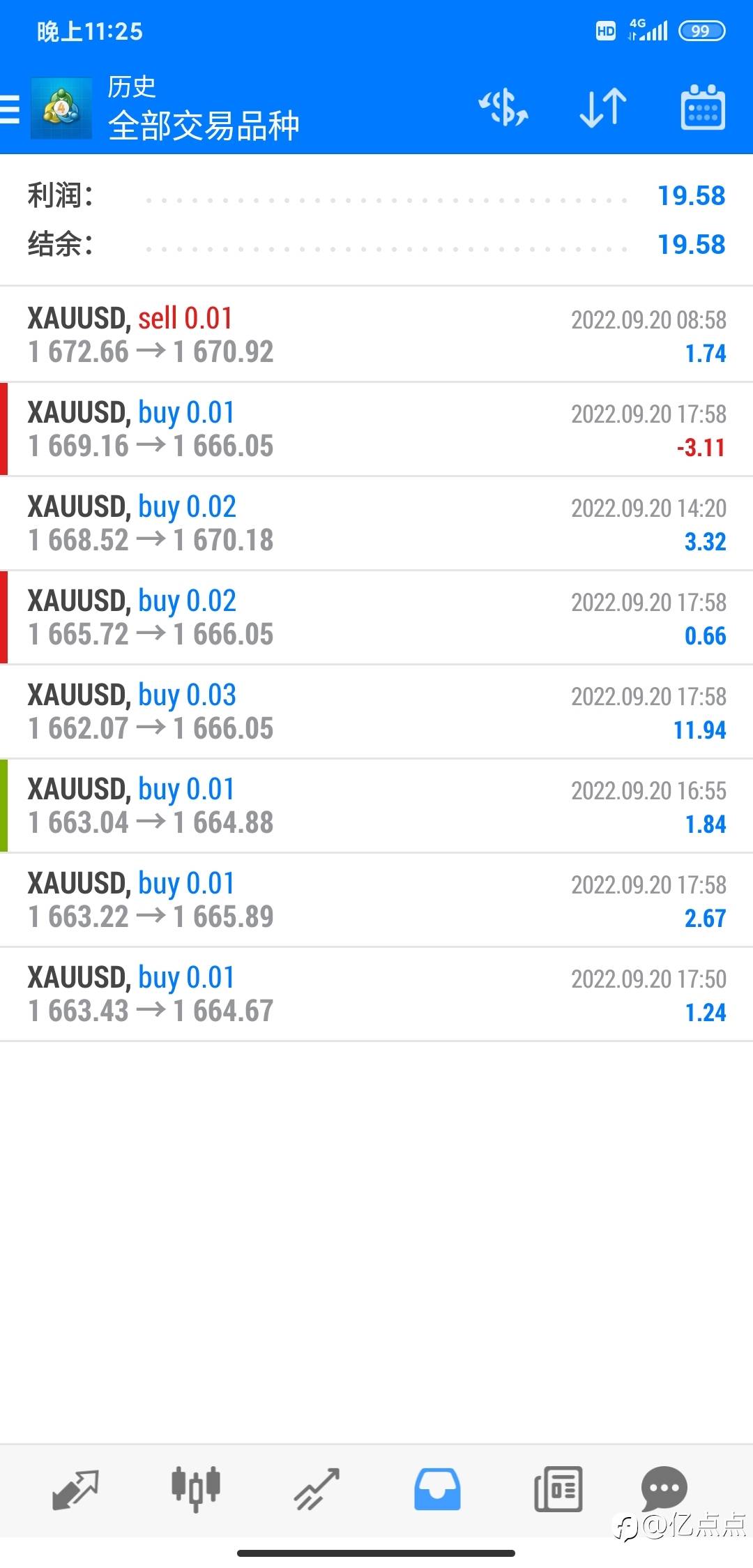The image size is (753, 1568).
Task: Switch to the News tab
Action: coord(558,1489)
